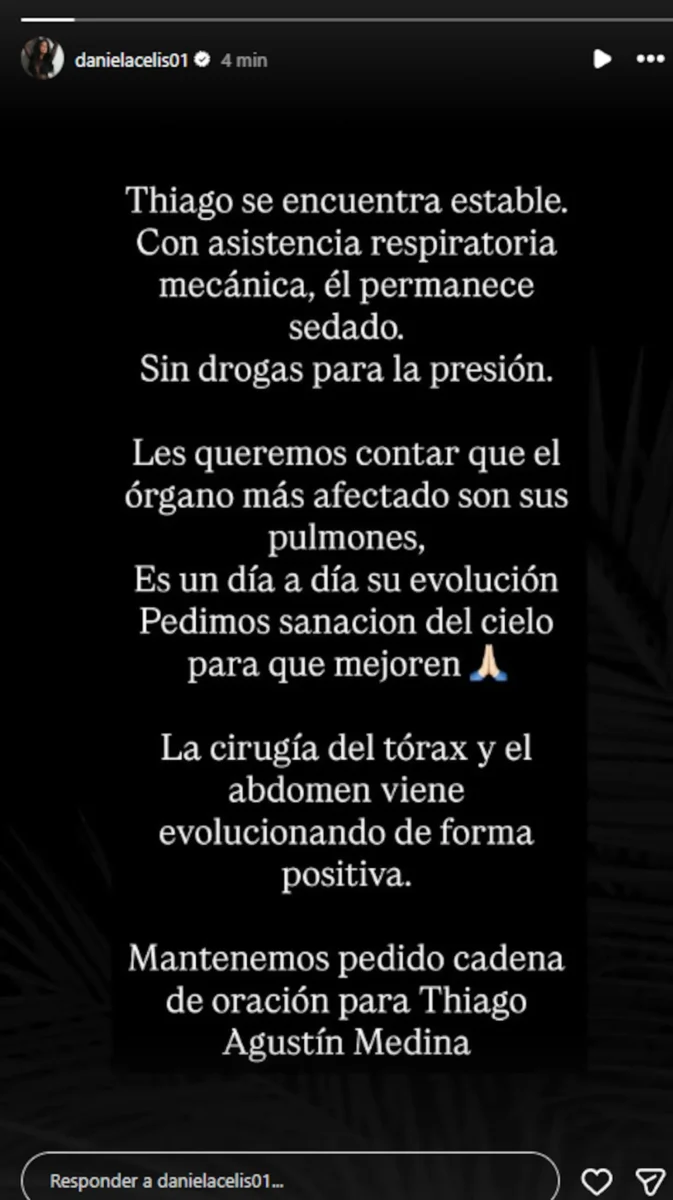Share the story via the paper plane icon

[651, 1178]
